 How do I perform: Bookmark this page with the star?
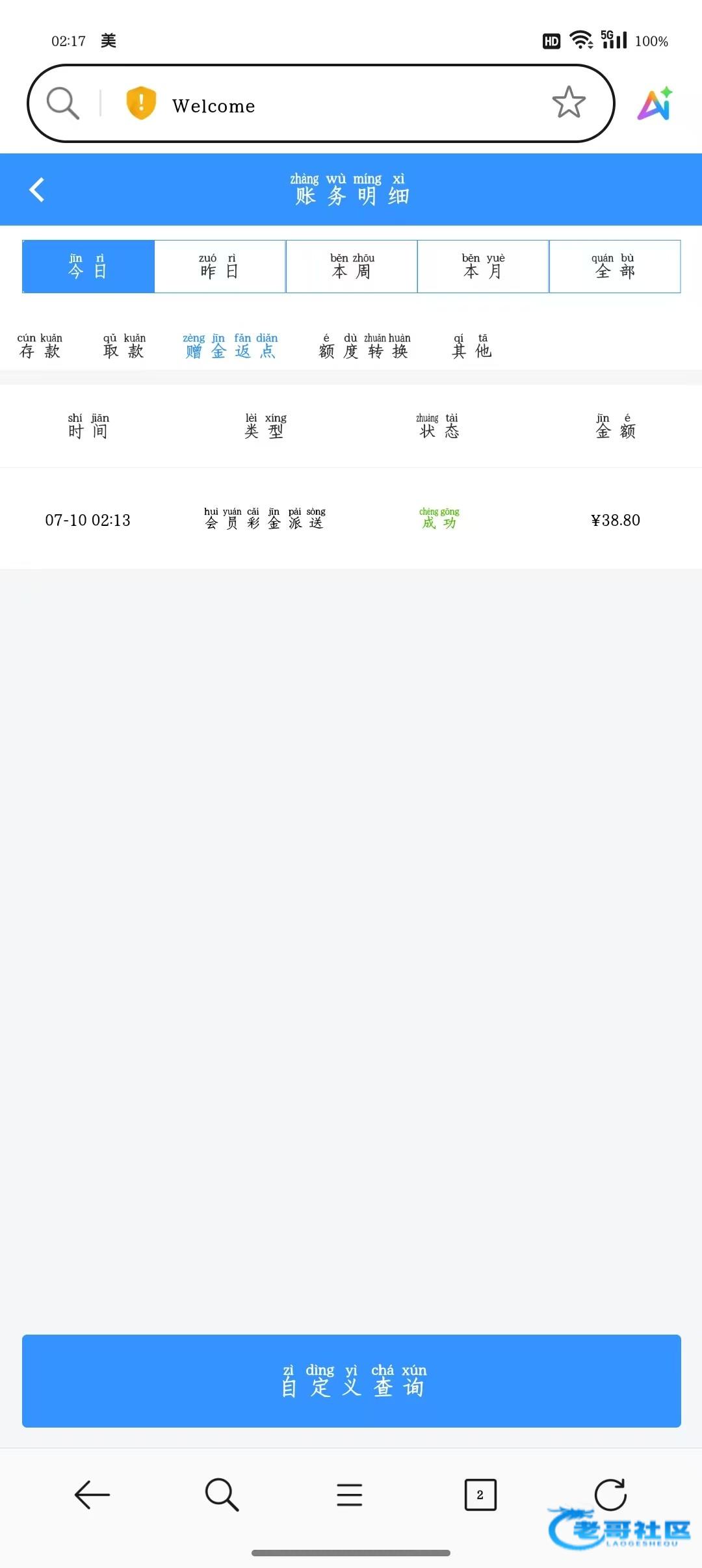pyautogui.click(x=569, y=103)
